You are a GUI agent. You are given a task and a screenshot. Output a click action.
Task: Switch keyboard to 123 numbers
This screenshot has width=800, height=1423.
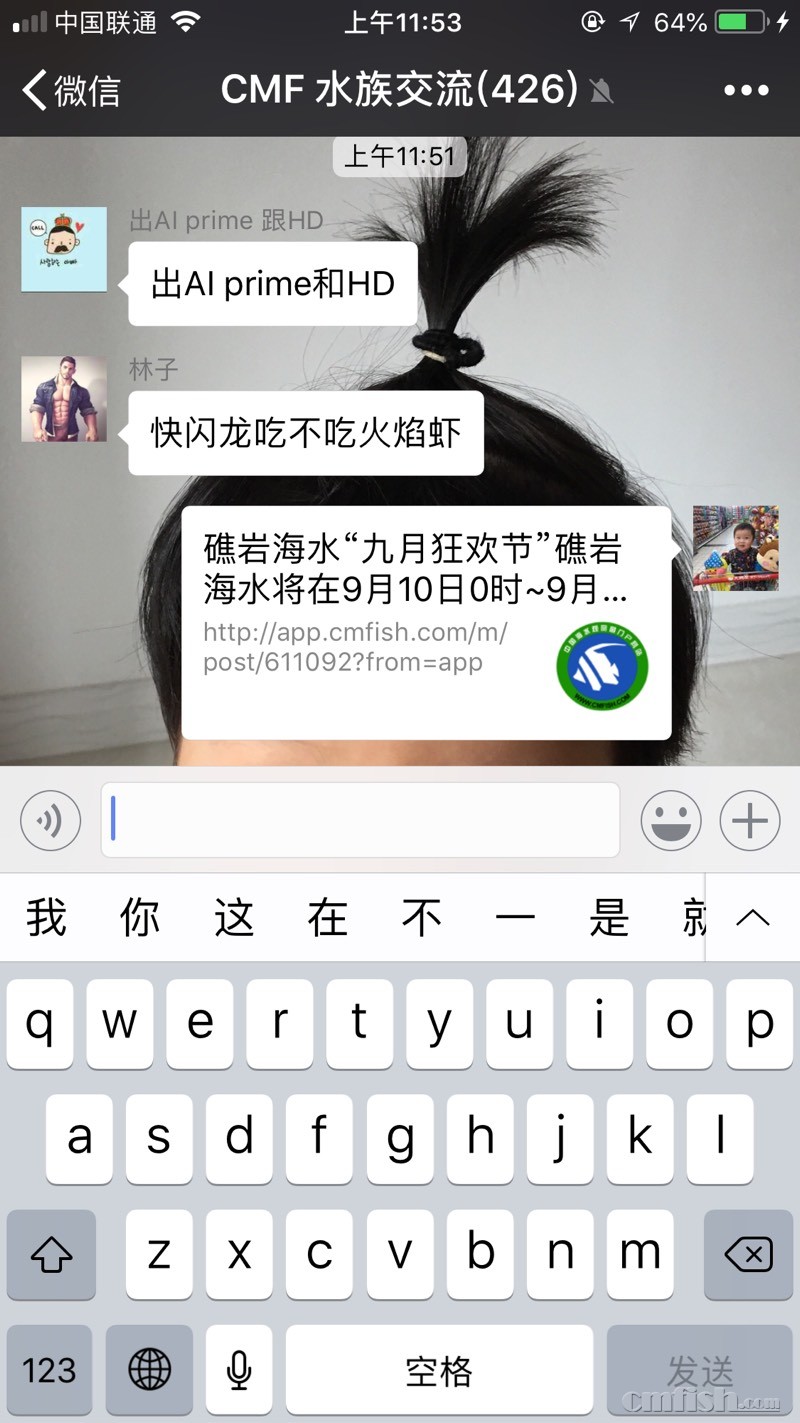click(49, 1369)
